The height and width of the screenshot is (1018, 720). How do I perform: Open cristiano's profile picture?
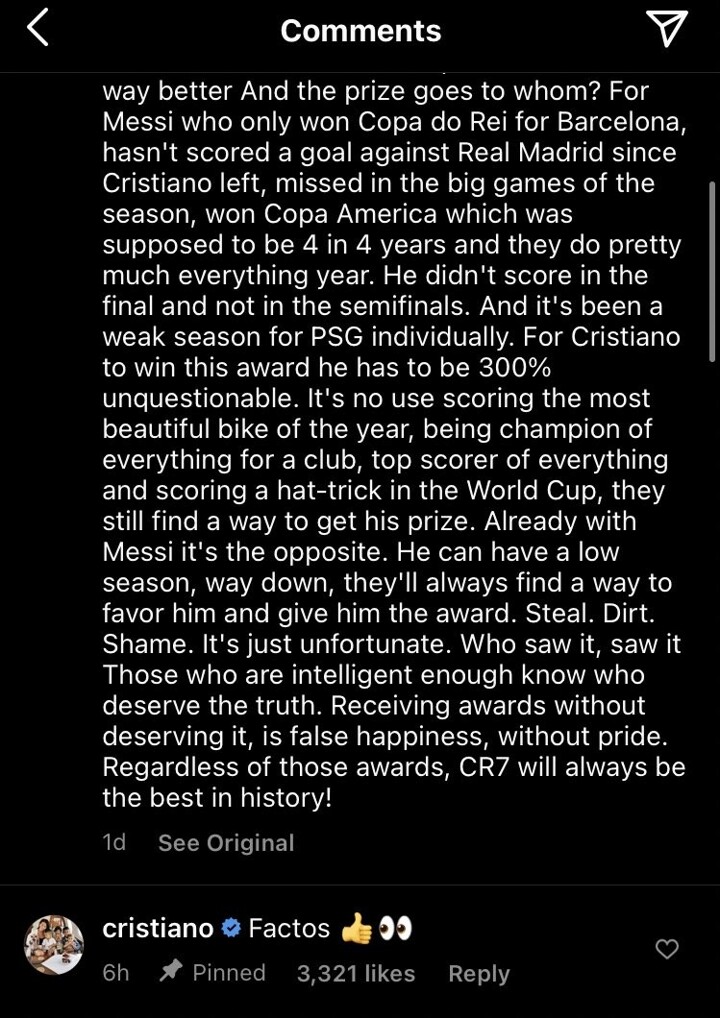[x=54, y=943]
